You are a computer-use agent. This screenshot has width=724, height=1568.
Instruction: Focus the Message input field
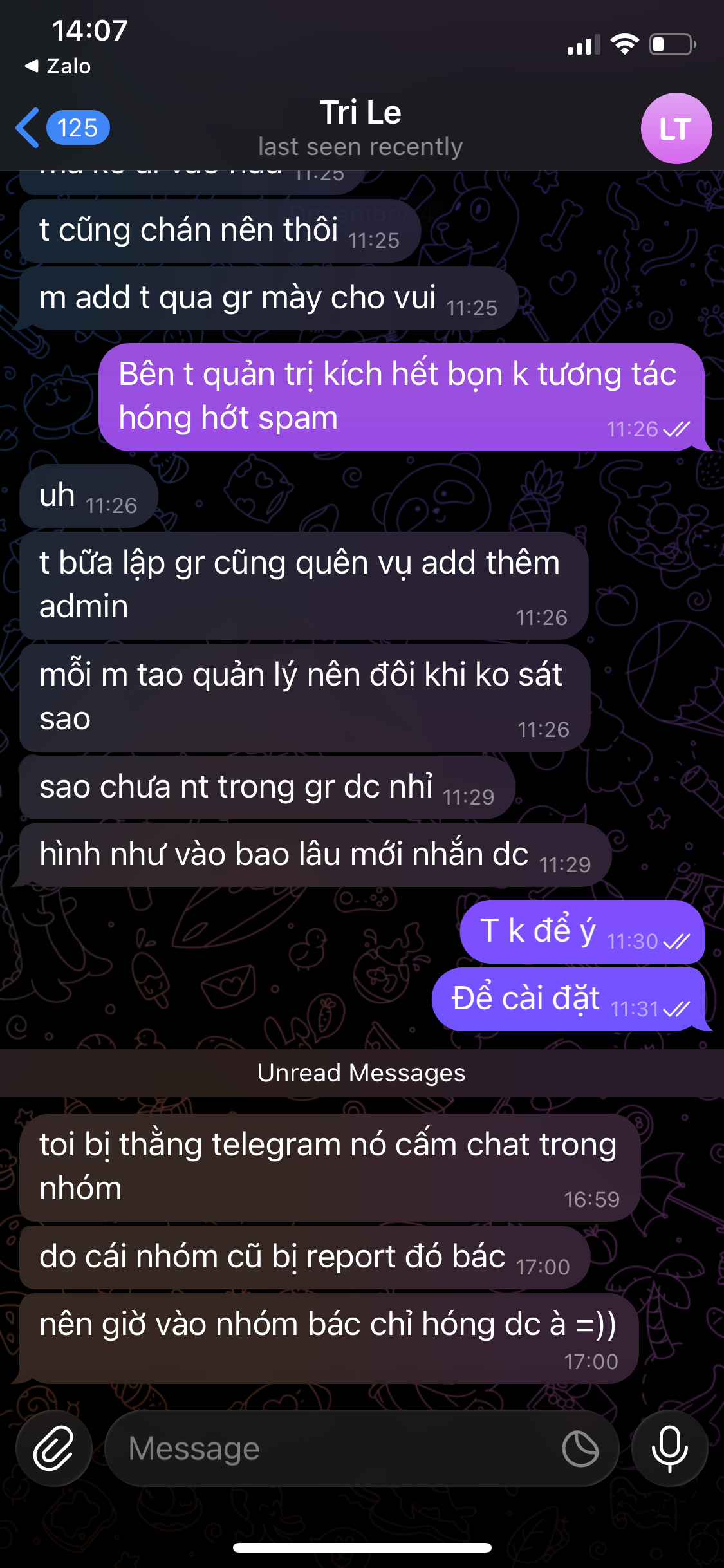335,1448
